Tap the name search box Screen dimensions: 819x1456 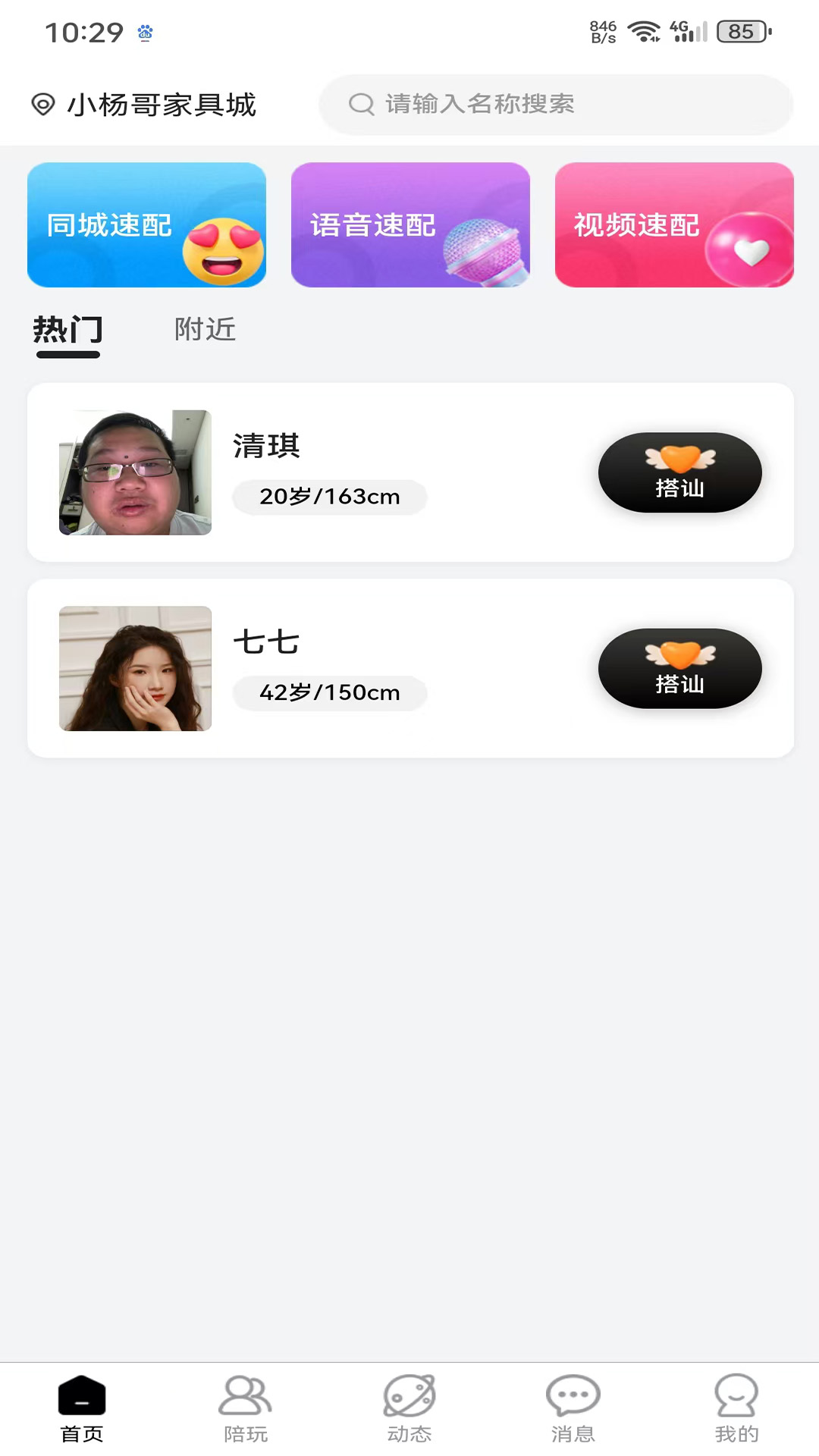[x=555, y=105]
